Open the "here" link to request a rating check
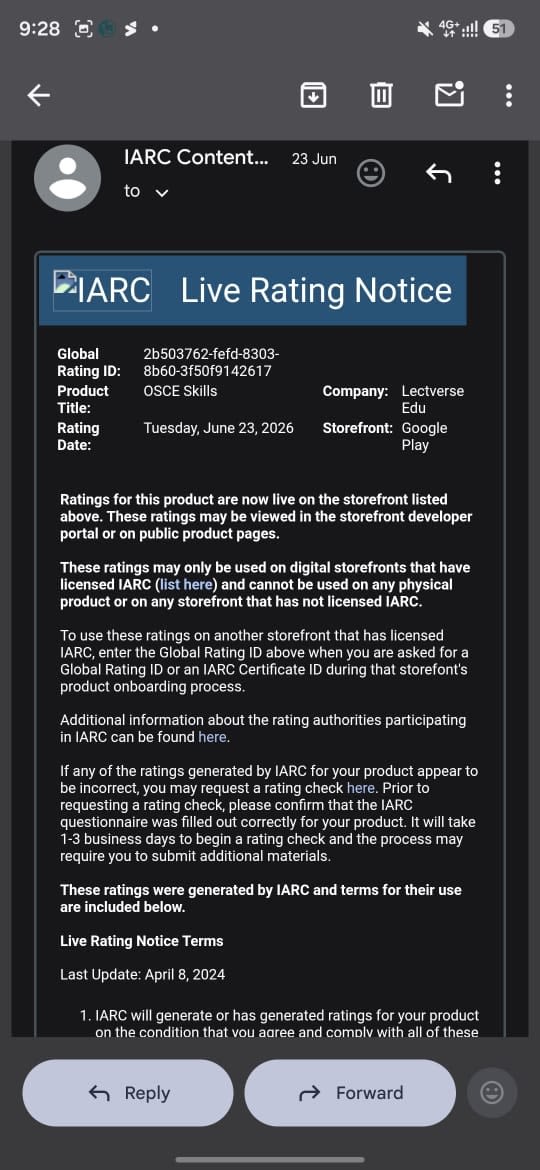 (361, 788)
